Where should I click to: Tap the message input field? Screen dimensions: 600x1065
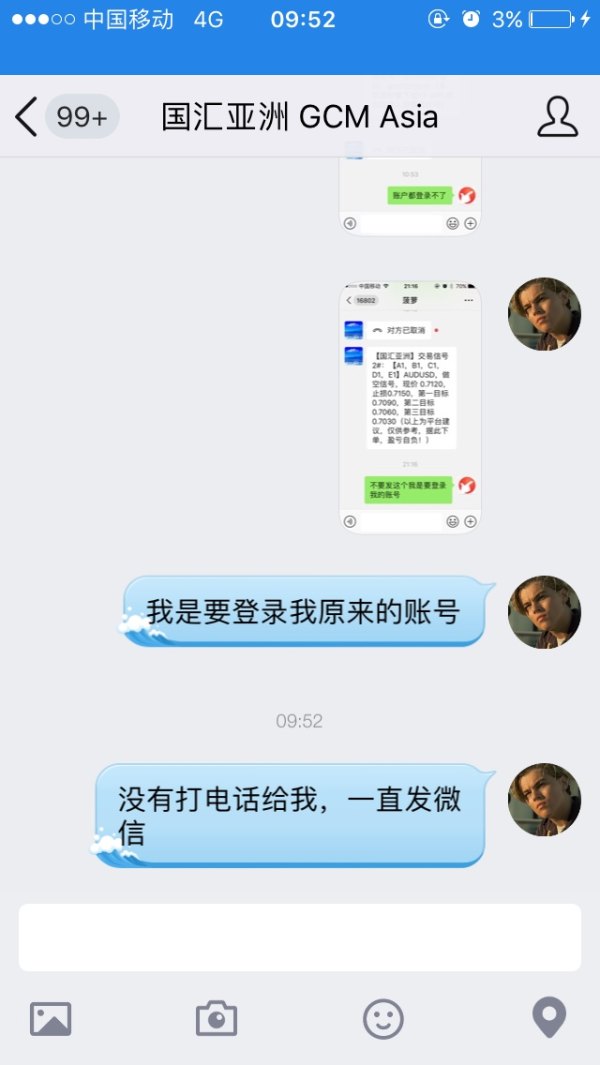coord(300,937)
